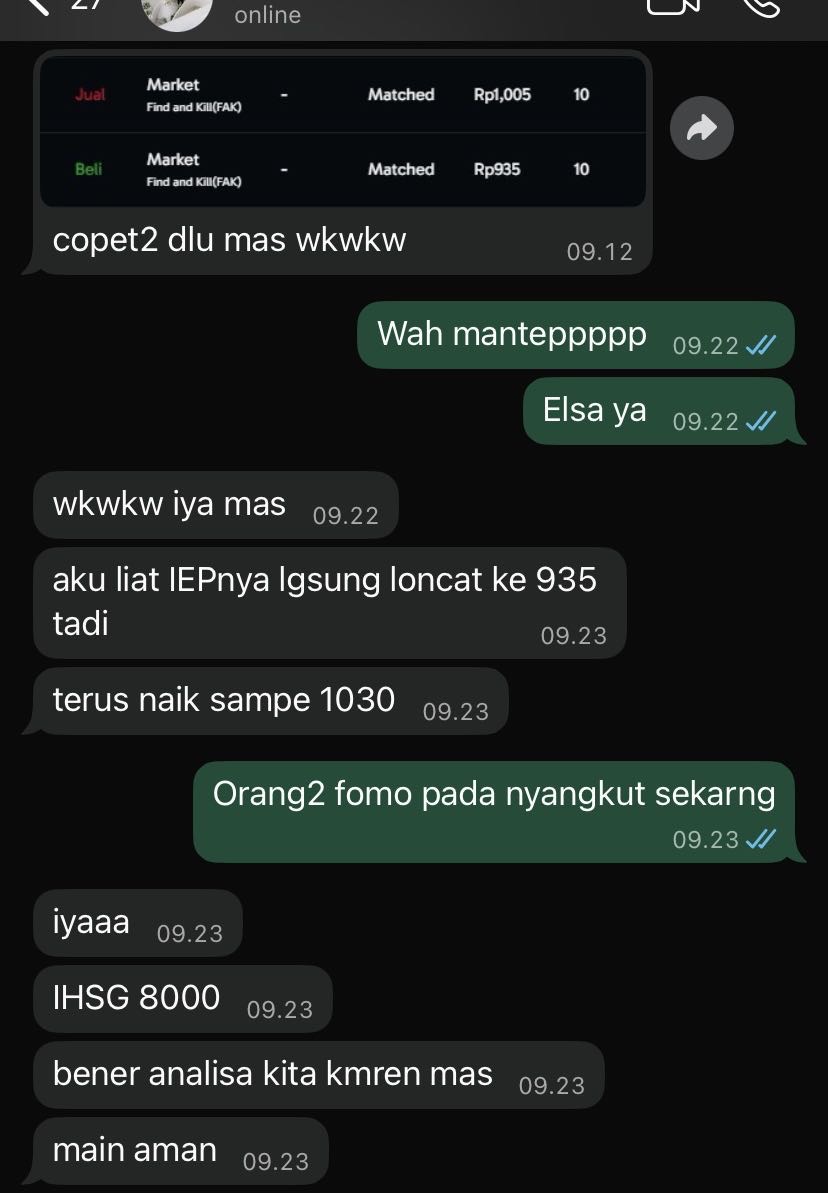The width and height of the screenshot is (828, 1193).
Task: Open the contact's profile picture
Action: tap(177, 14)
